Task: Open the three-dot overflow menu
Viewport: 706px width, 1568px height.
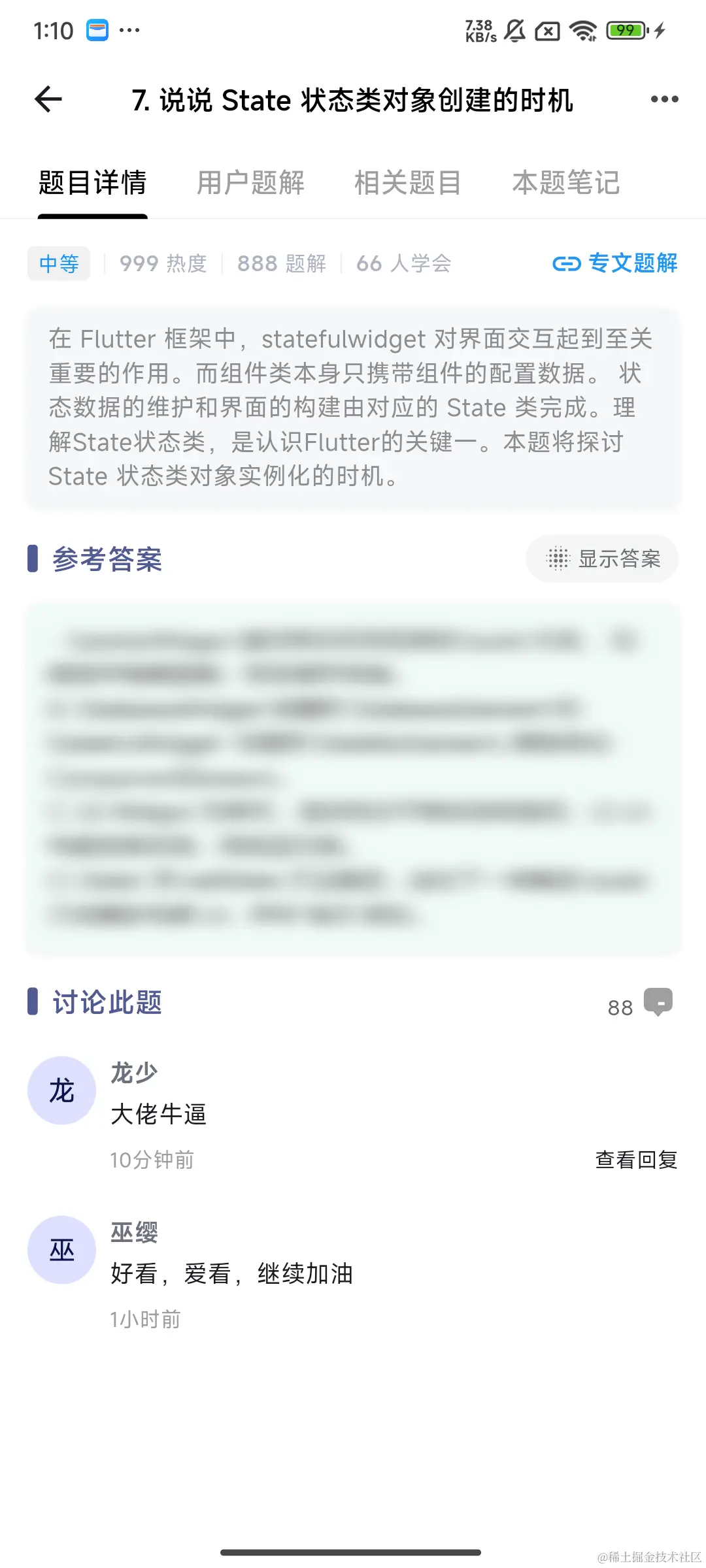Action: [664, 99]
